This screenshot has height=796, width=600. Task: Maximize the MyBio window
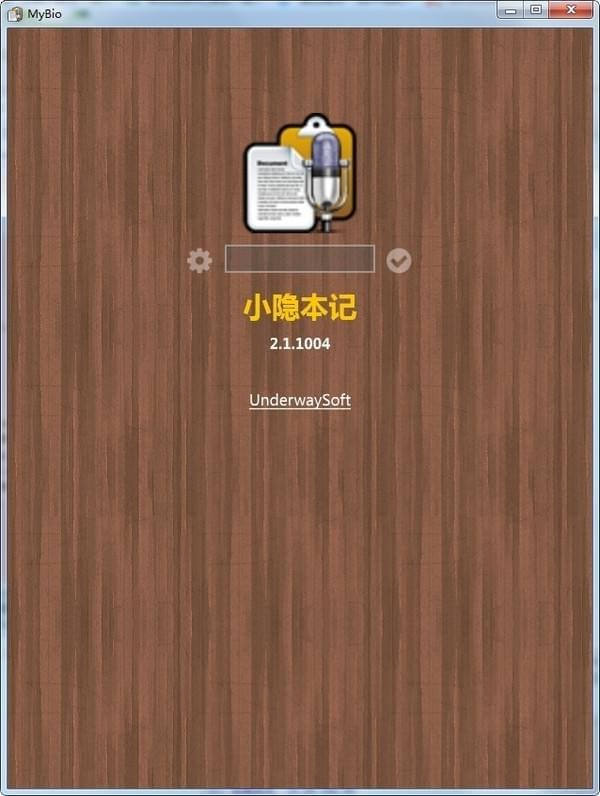coord(535,9)
